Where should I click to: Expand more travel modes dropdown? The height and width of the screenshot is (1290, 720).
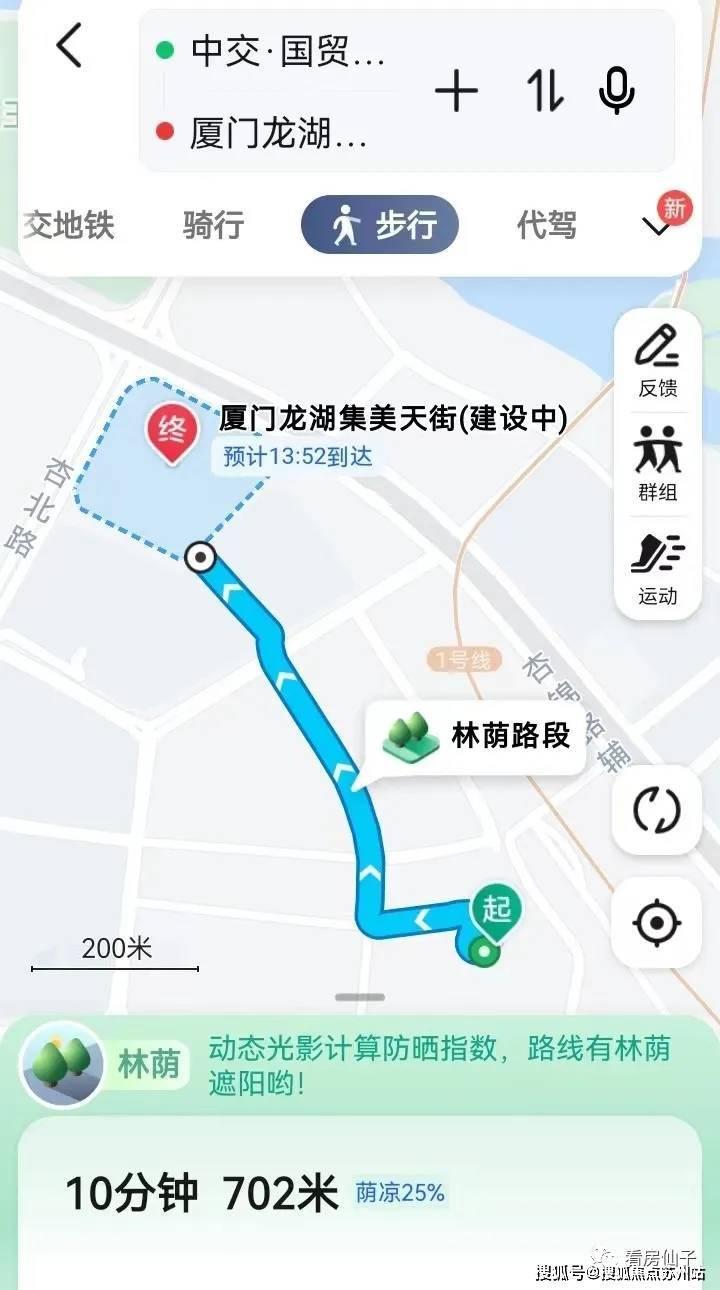tap(657, 228)
